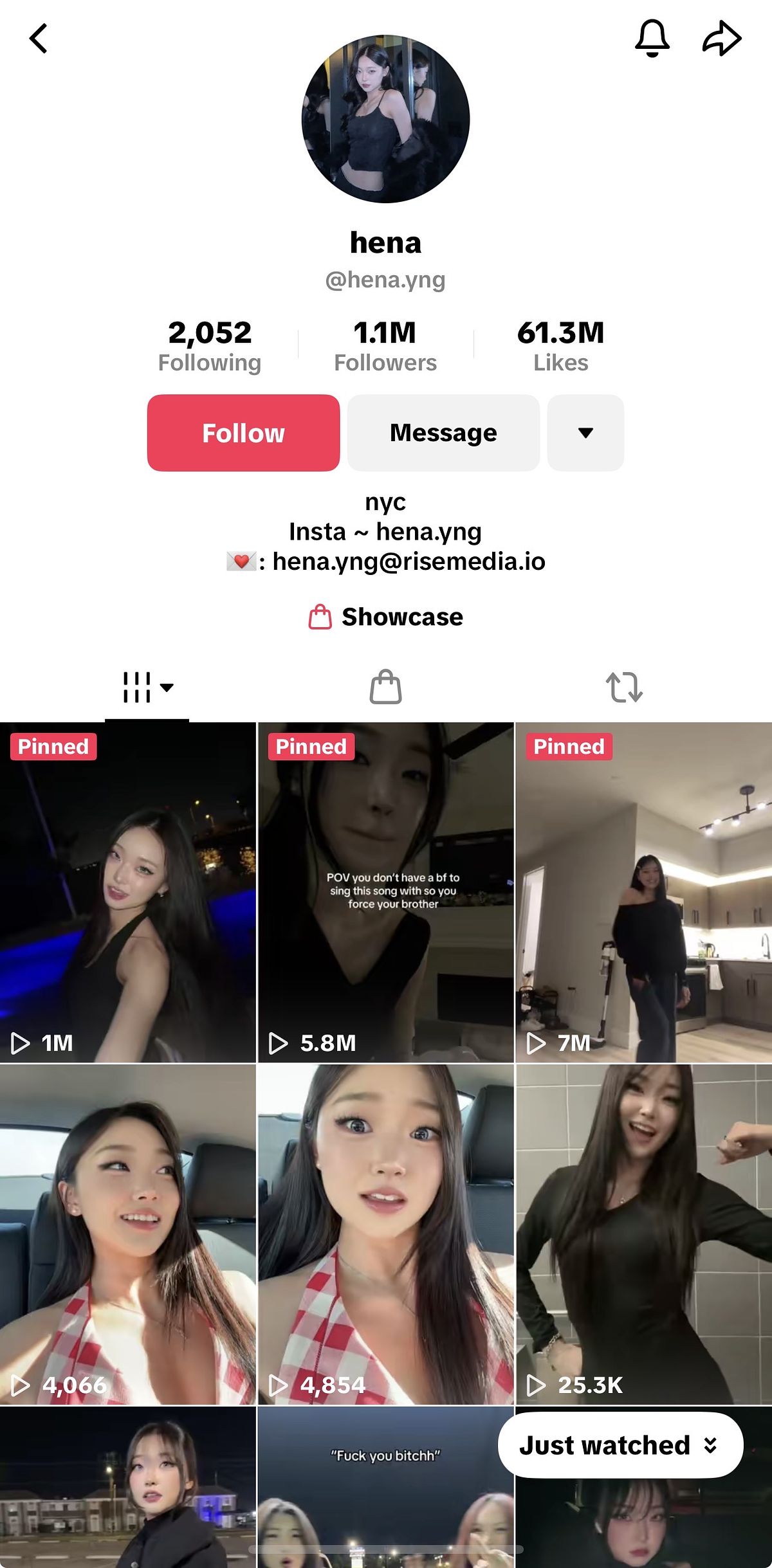
Task: Share this profile via arrow icon
Action: [721, 39]
